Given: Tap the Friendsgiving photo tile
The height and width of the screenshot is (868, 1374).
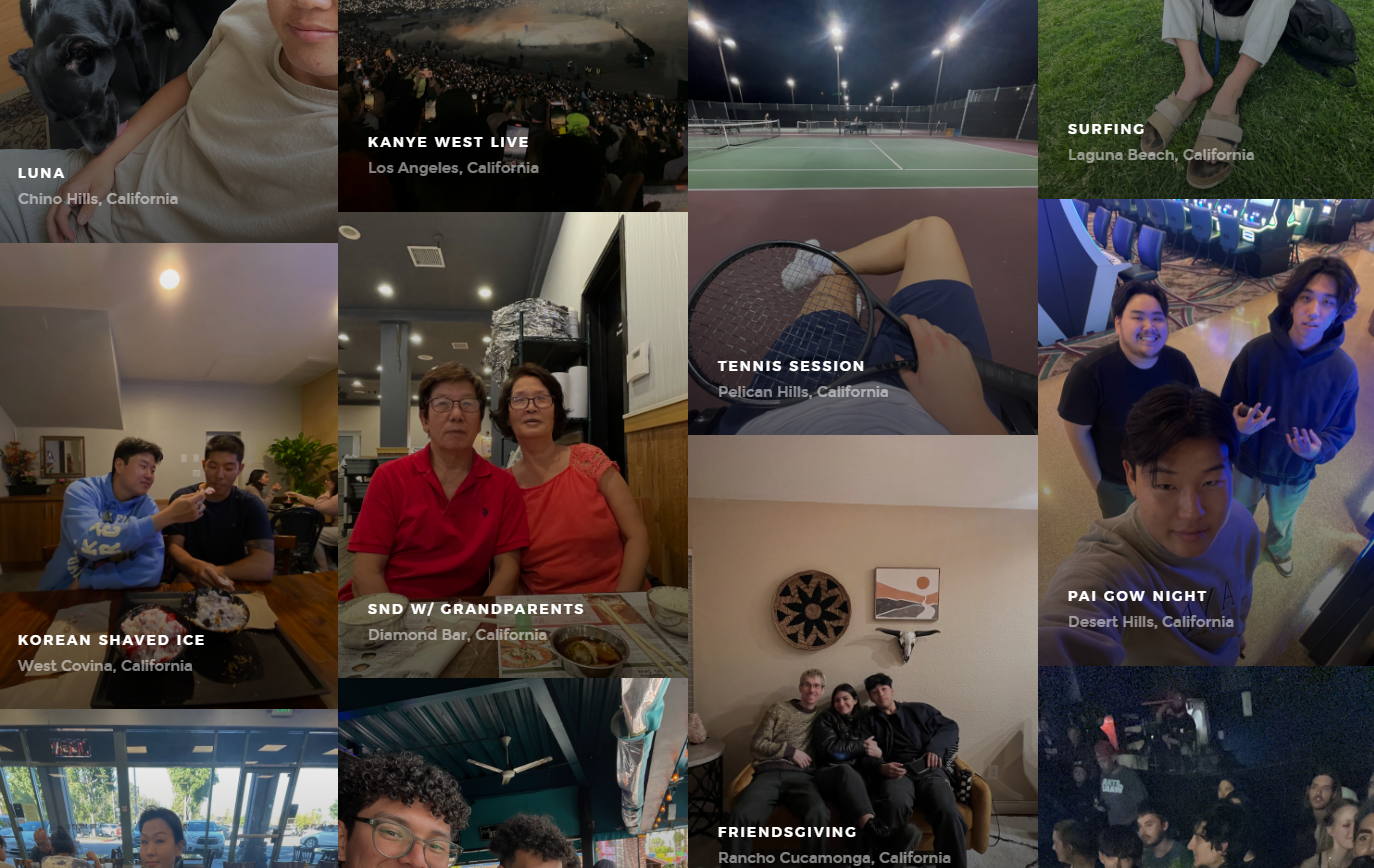Looking at the screenshot, I should coord(862,650).
